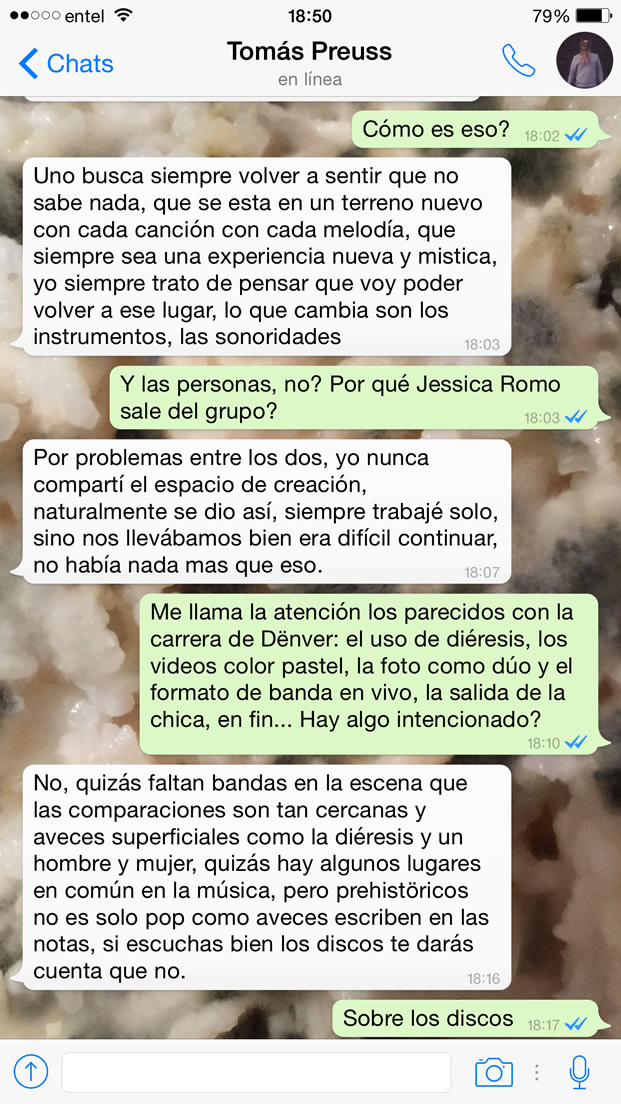Image resolution: width=621 pixels, height=1104 pixels.
Task: Call Tomás Preuss with the phone icon
Action: (x=518, y=61)
